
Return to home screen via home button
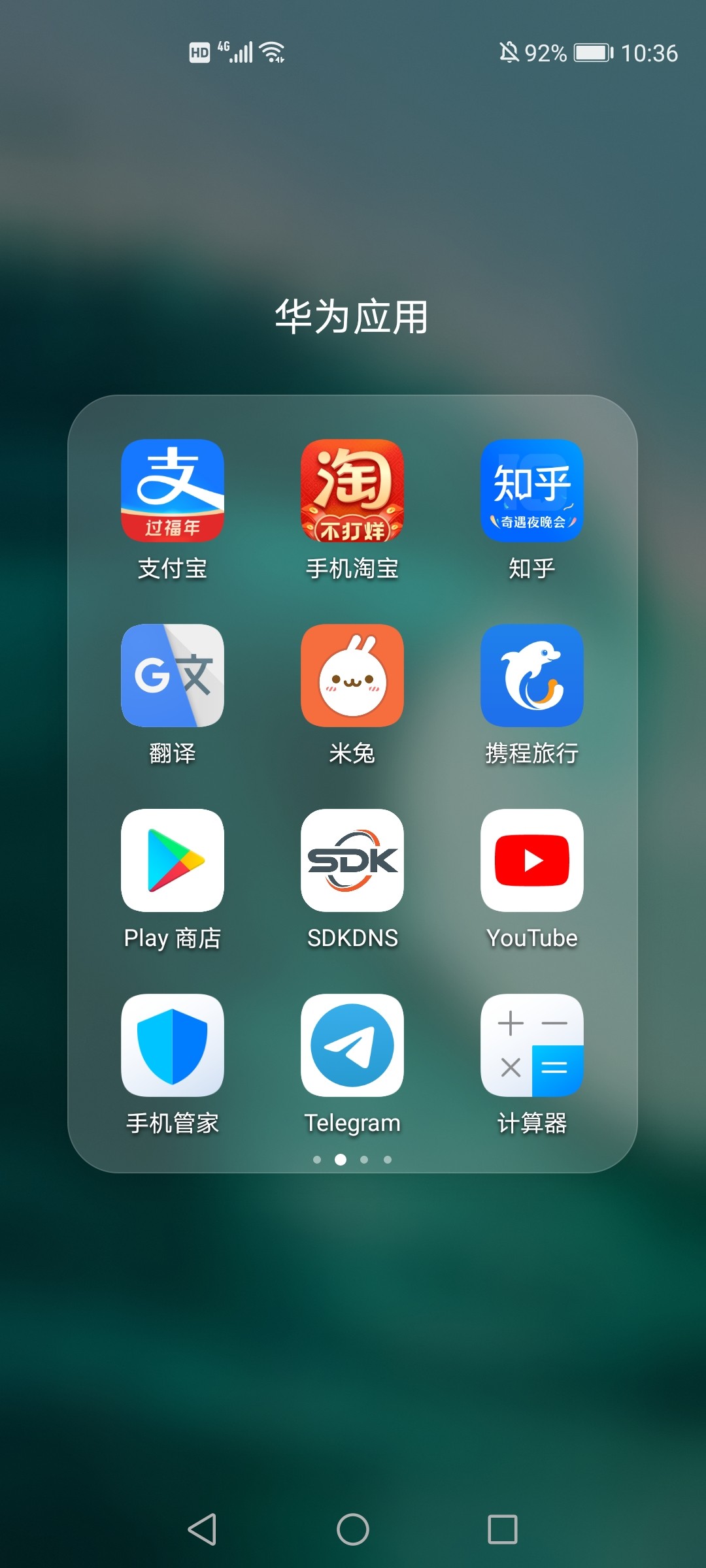353,1529
